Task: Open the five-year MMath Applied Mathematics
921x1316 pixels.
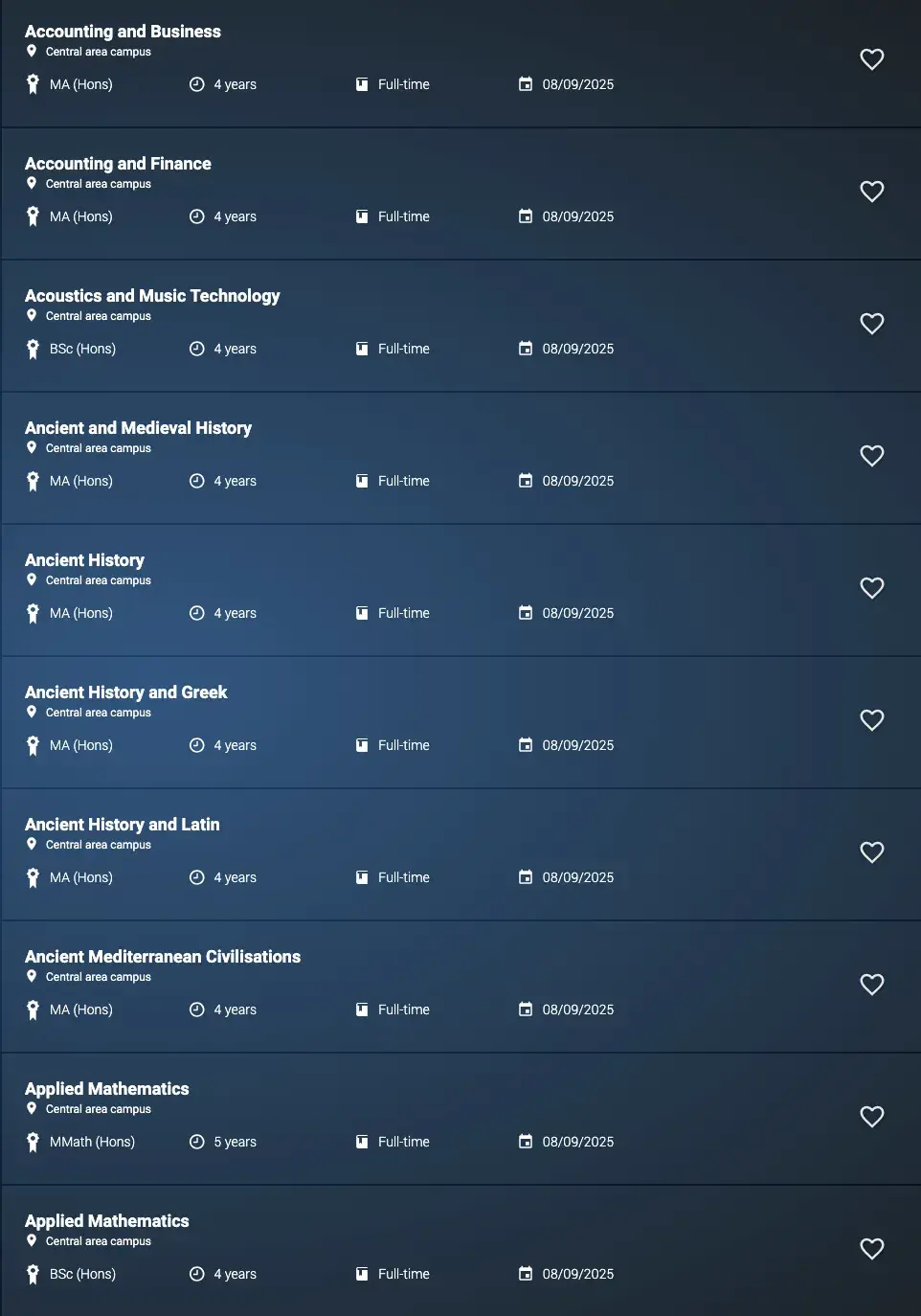Action: pyautogui.click(x=106, y=1089)
